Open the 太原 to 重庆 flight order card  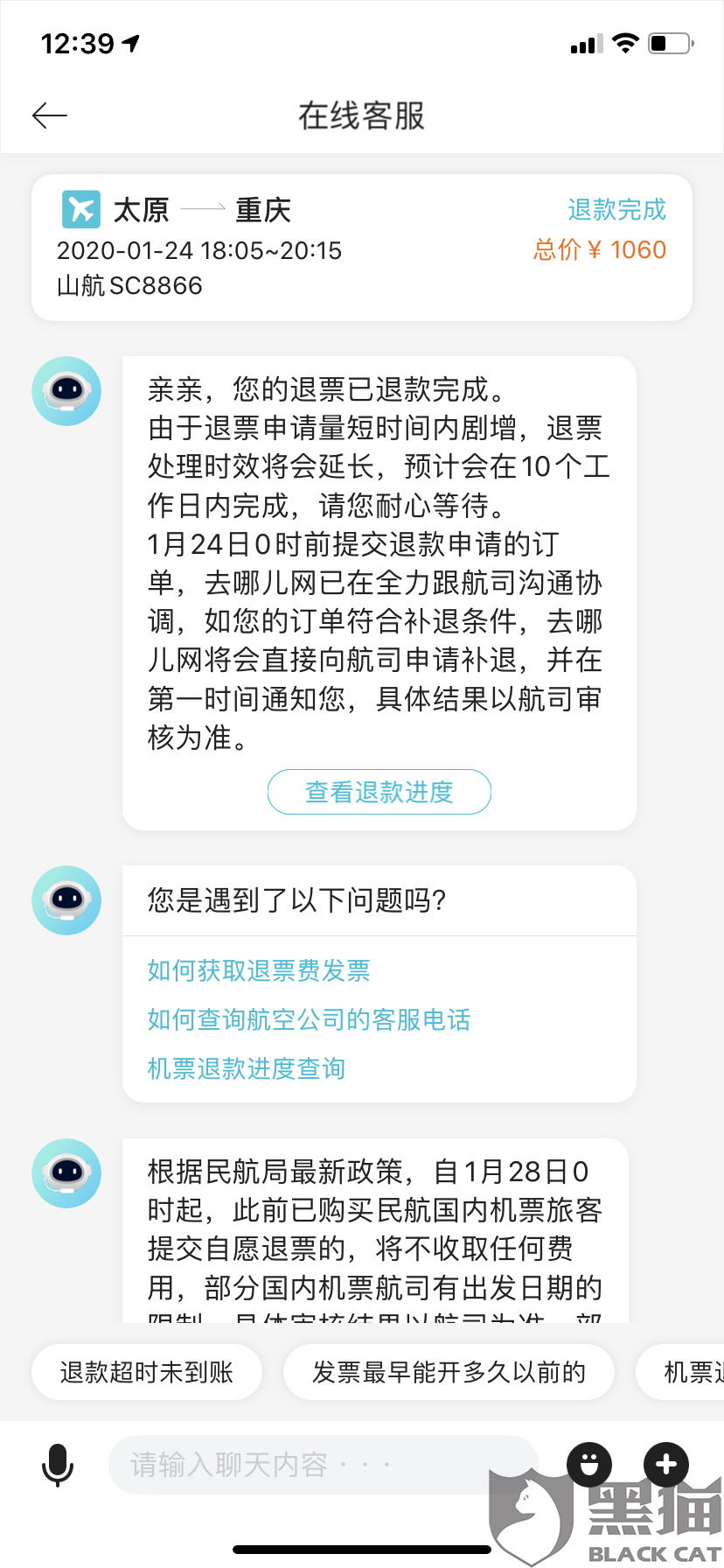pos(361,248)
